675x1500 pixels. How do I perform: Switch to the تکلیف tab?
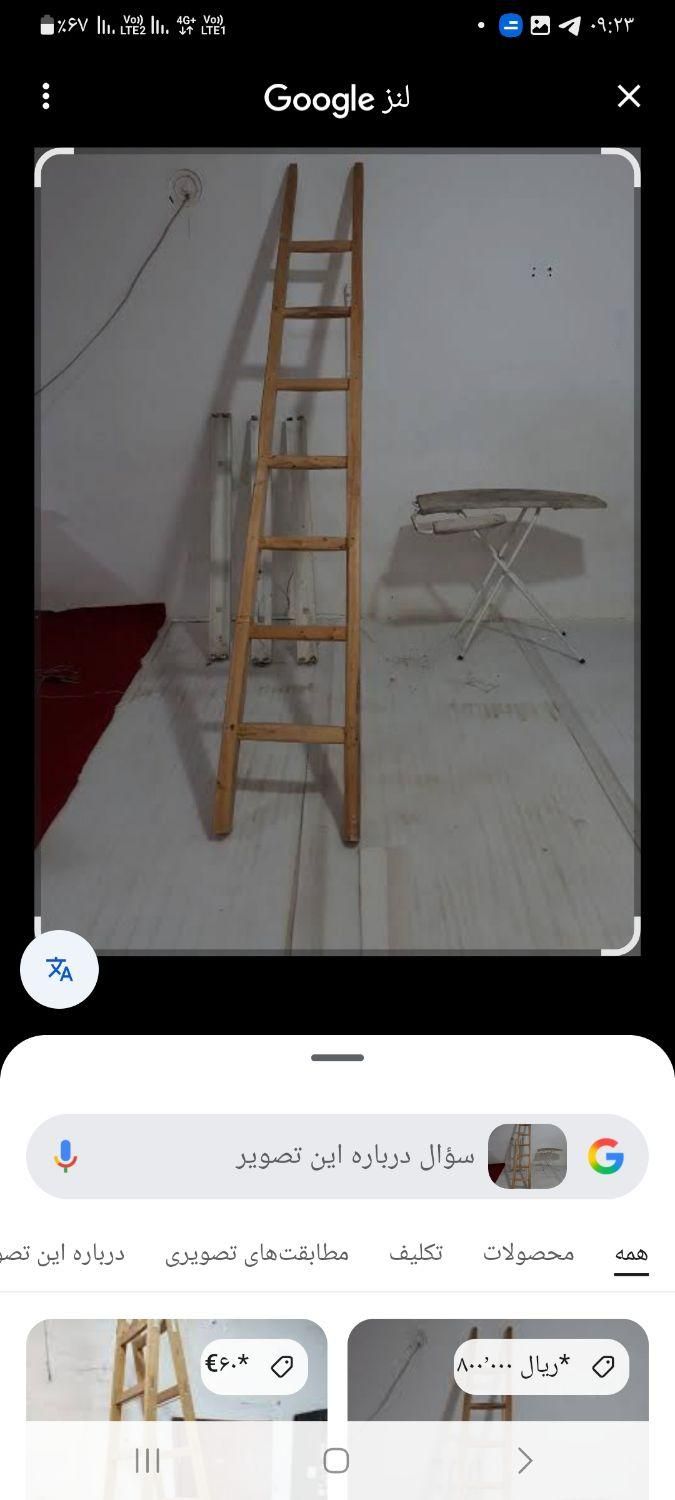click(416, 1253)
